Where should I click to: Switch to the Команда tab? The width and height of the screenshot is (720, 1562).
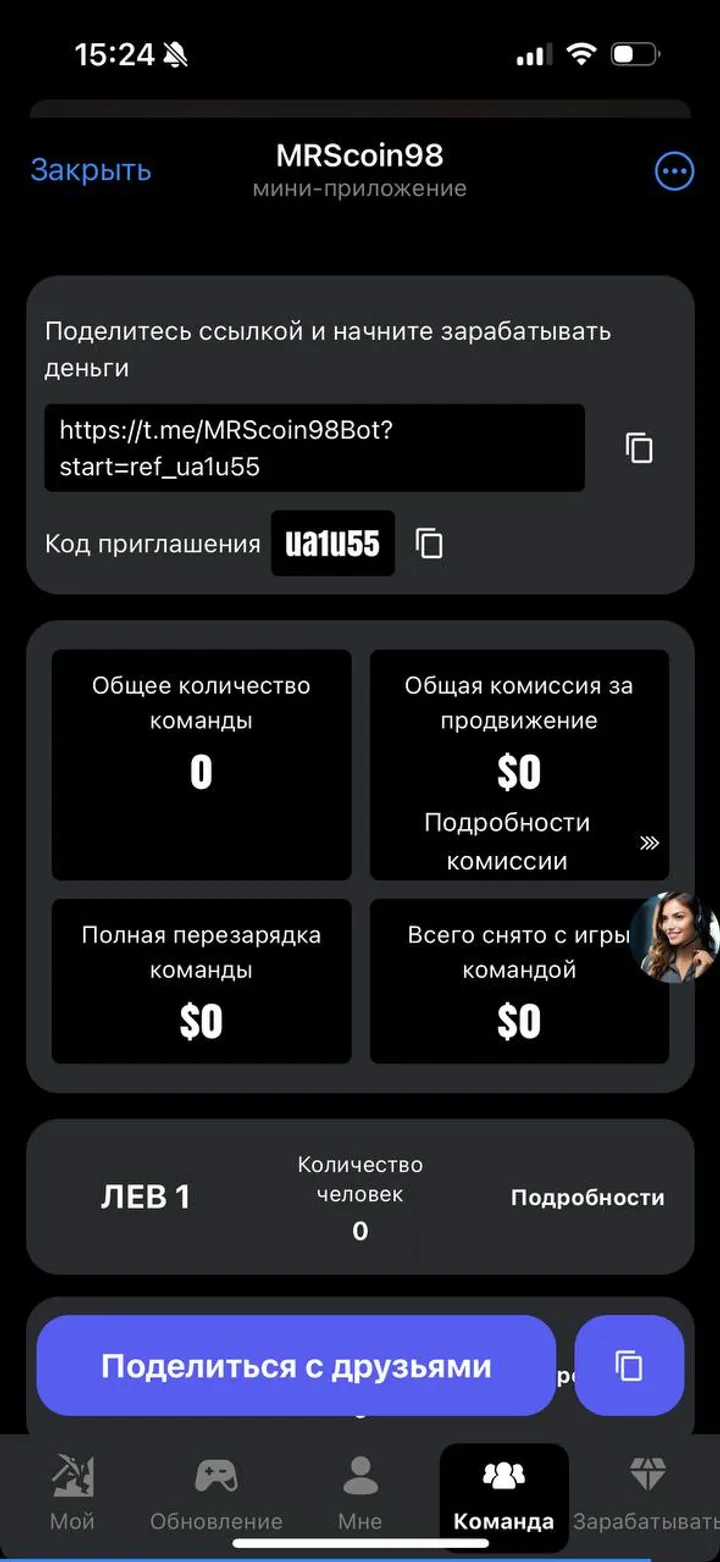[x=504, y=1495]
